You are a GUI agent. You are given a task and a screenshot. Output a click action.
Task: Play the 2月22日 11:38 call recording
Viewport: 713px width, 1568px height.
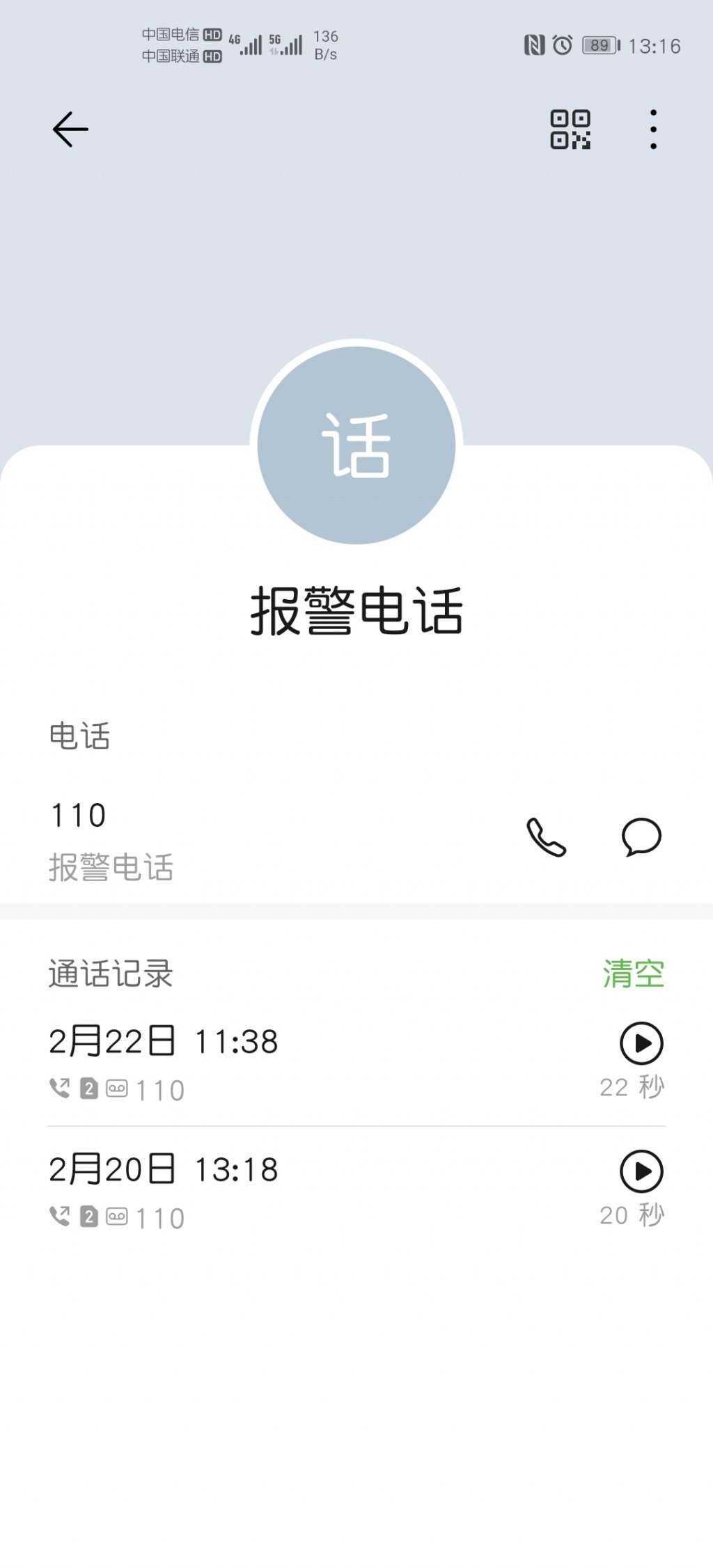[641, 1043]
